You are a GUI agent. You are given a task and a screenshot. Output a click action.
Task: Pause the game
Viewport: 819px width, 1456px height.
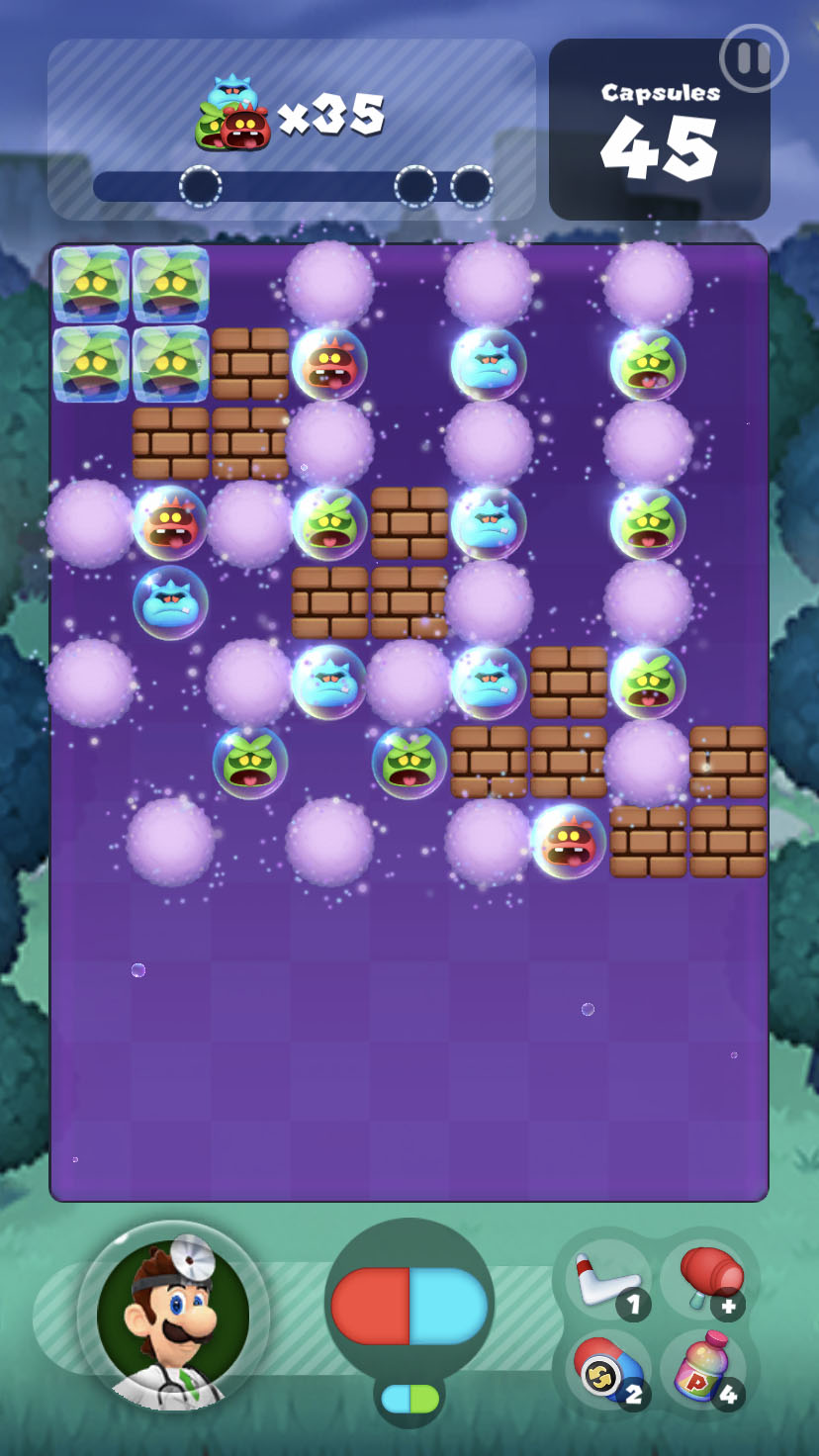(754, 58)
